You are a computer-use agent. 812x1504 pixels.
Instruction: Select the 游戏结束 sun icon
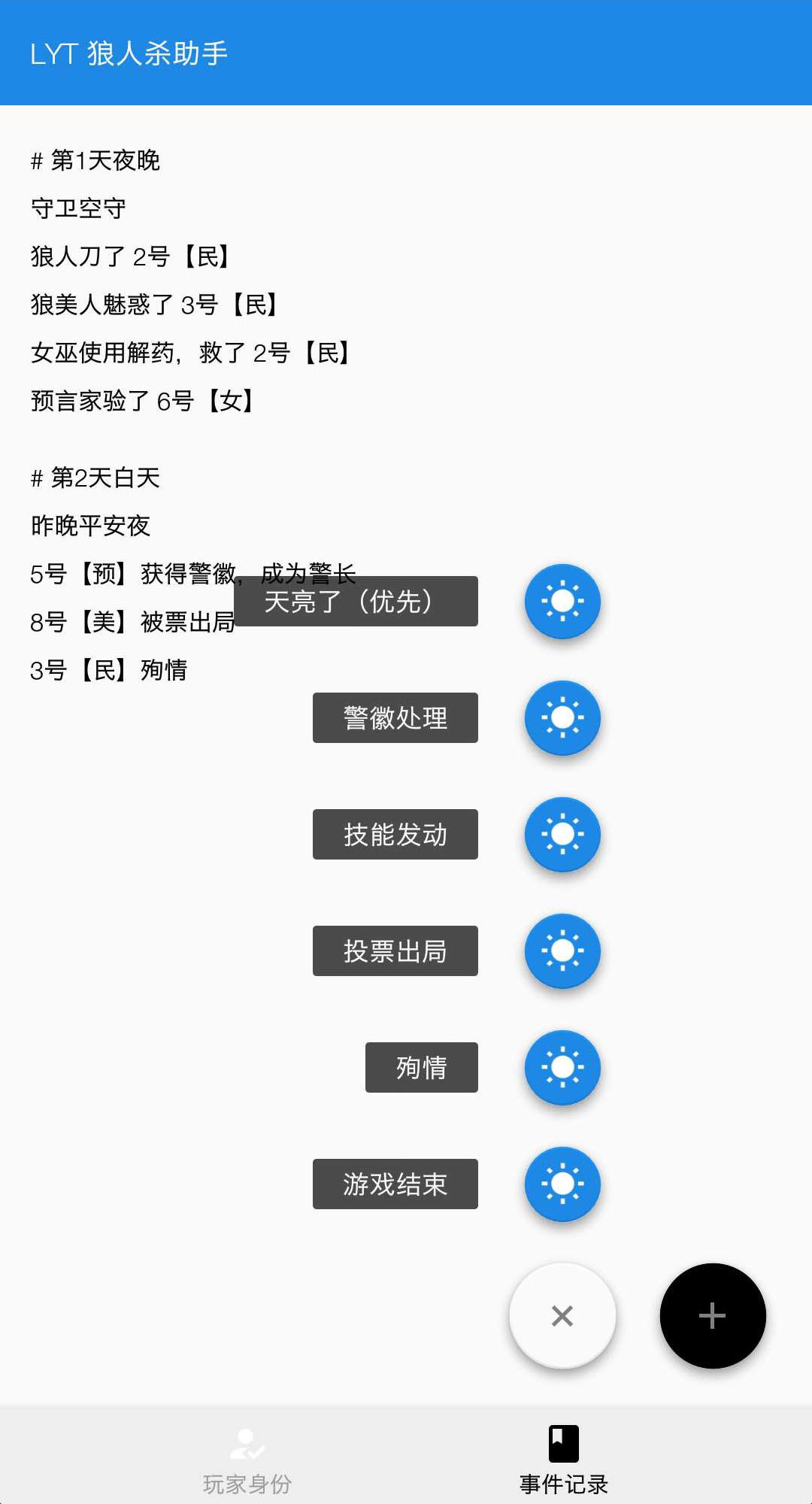562,1184
